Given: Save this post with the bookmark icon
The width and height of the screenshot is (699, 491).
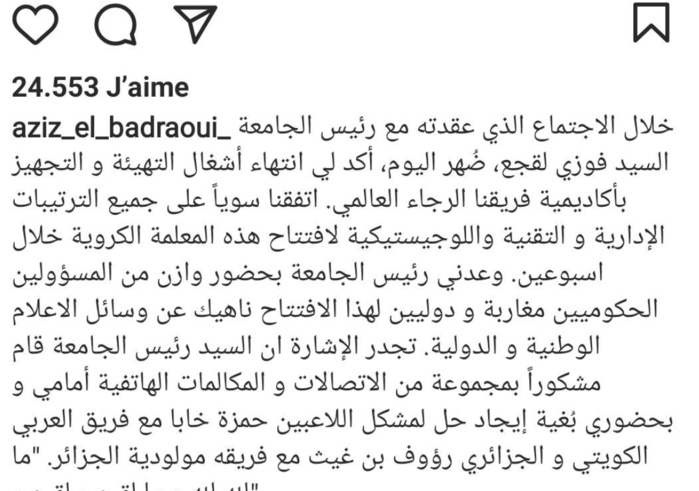Looking at the screenshot, I should pyautogui.click(x=652, y=22).
